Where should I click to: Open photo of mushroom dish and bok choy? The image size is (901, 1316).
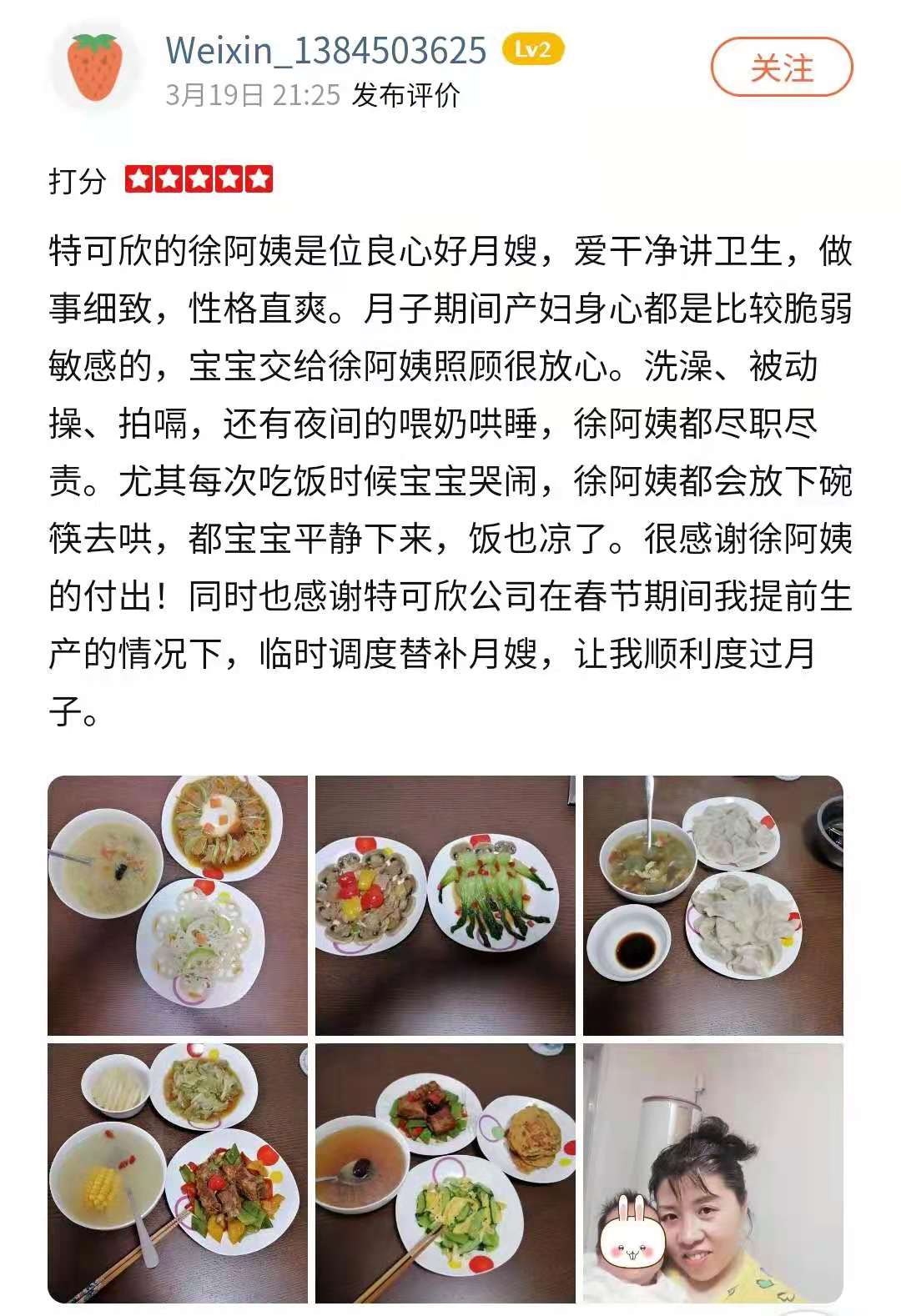[x=445, y=906]
